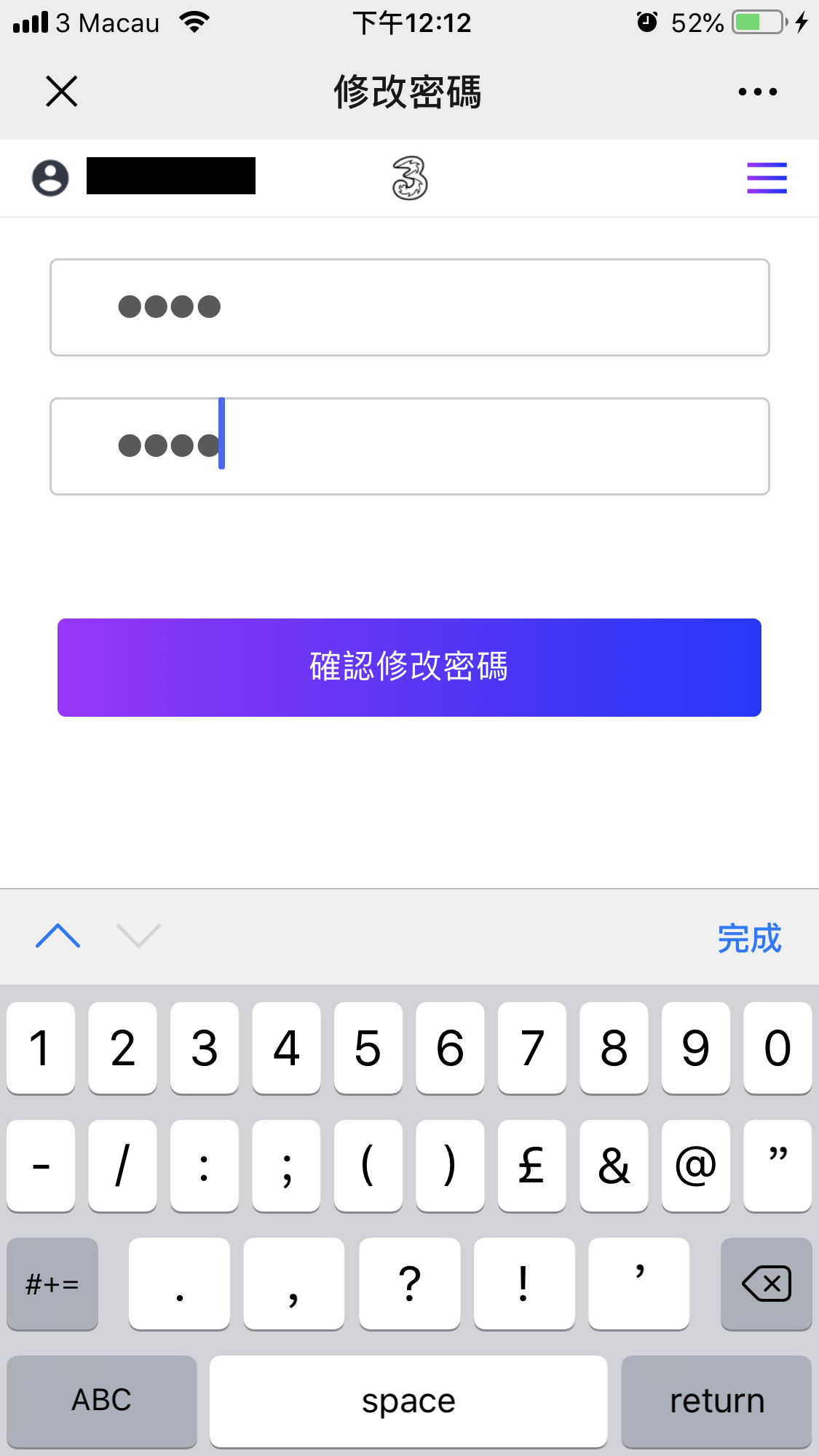Open the three-dot overflow menu
The image size is (819, 1456).
point(757,92)
